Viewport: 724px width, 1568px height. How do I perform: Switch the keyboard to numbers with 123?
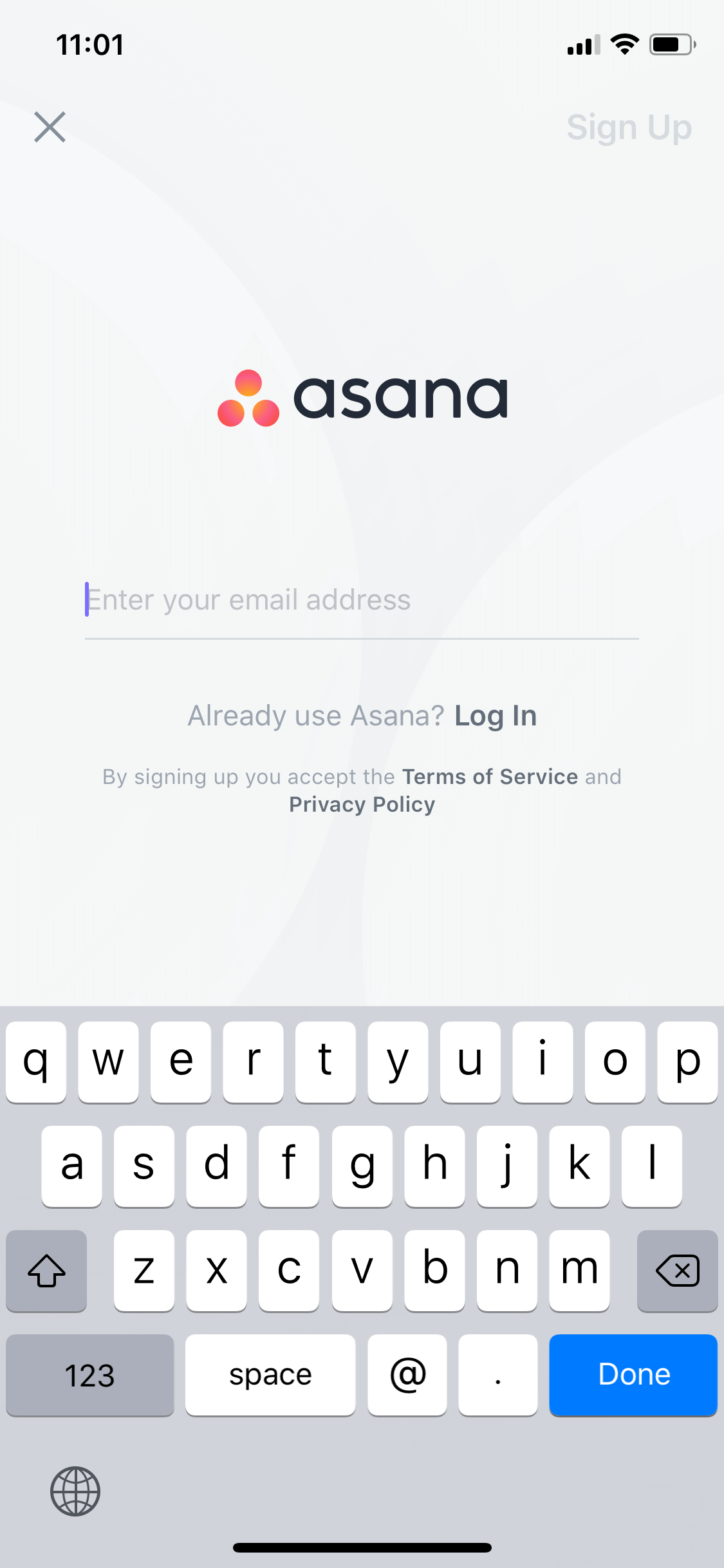tap(90, 1375)
